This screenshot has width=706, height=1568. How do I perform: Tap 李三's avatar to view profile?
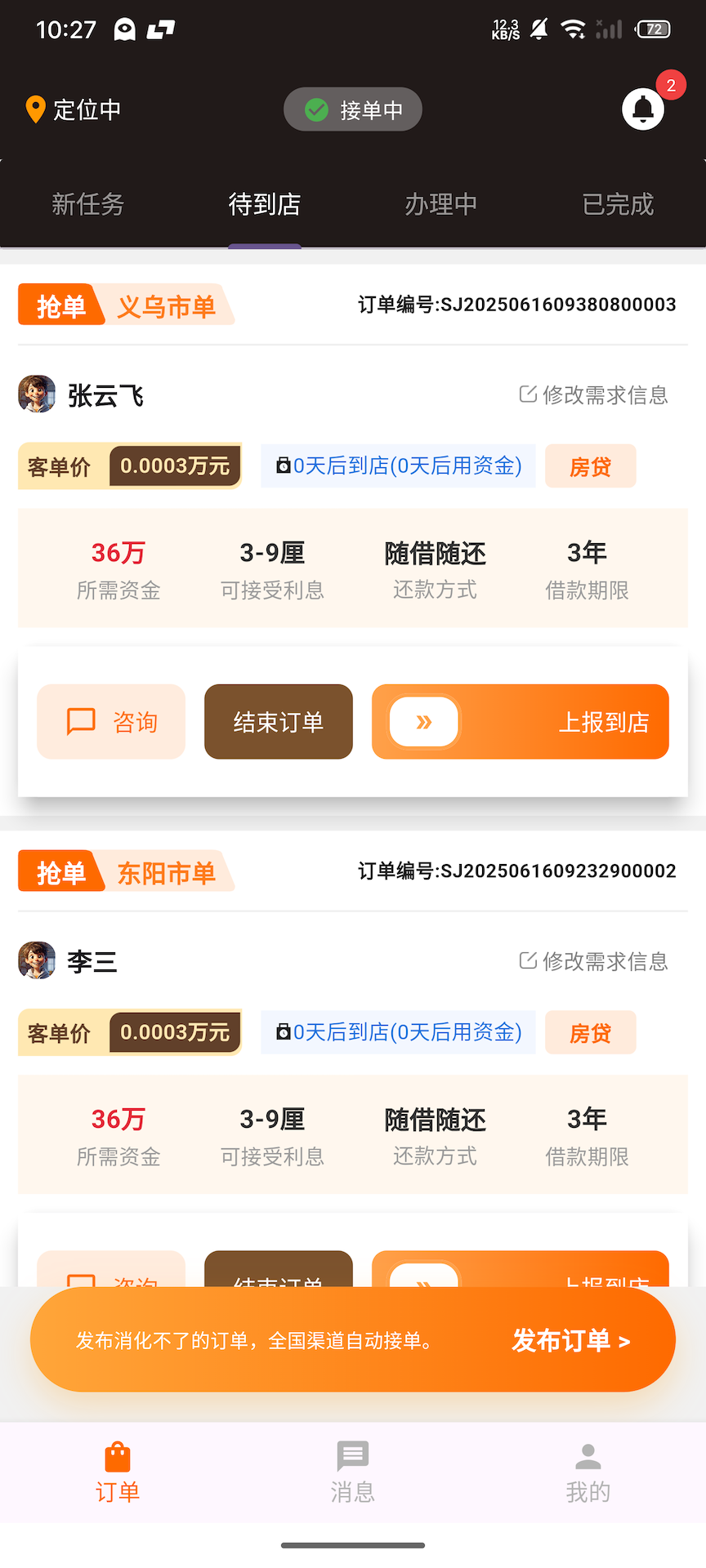tap(37, 960)
